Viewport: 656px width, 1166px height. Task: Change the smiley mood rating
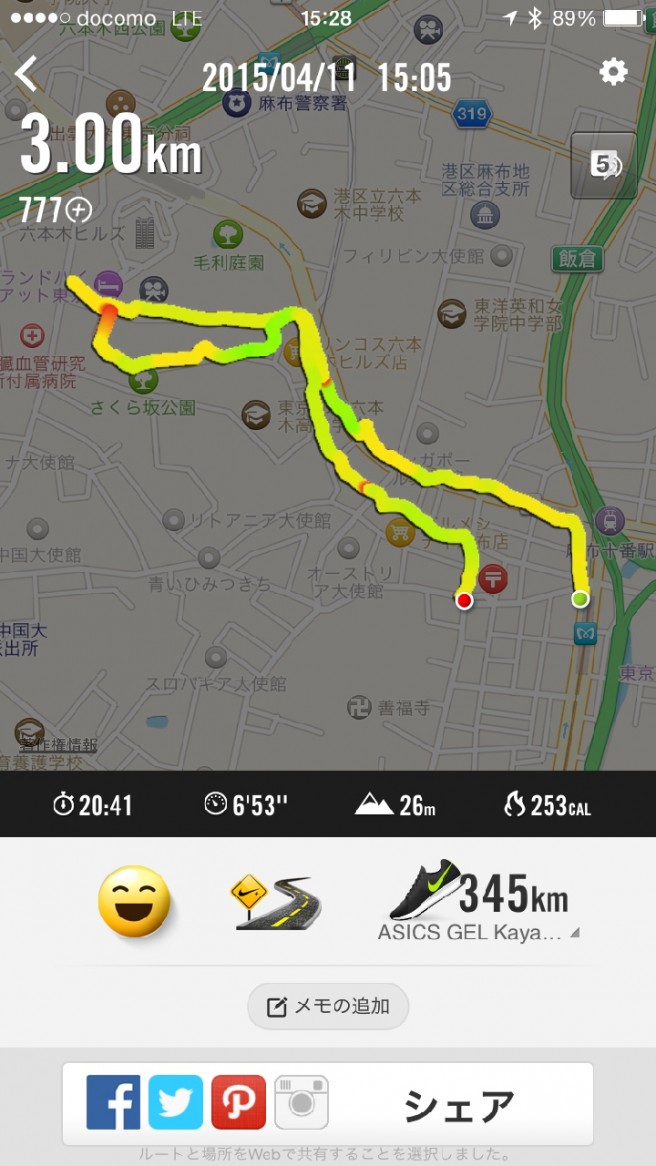coord(134,901)
